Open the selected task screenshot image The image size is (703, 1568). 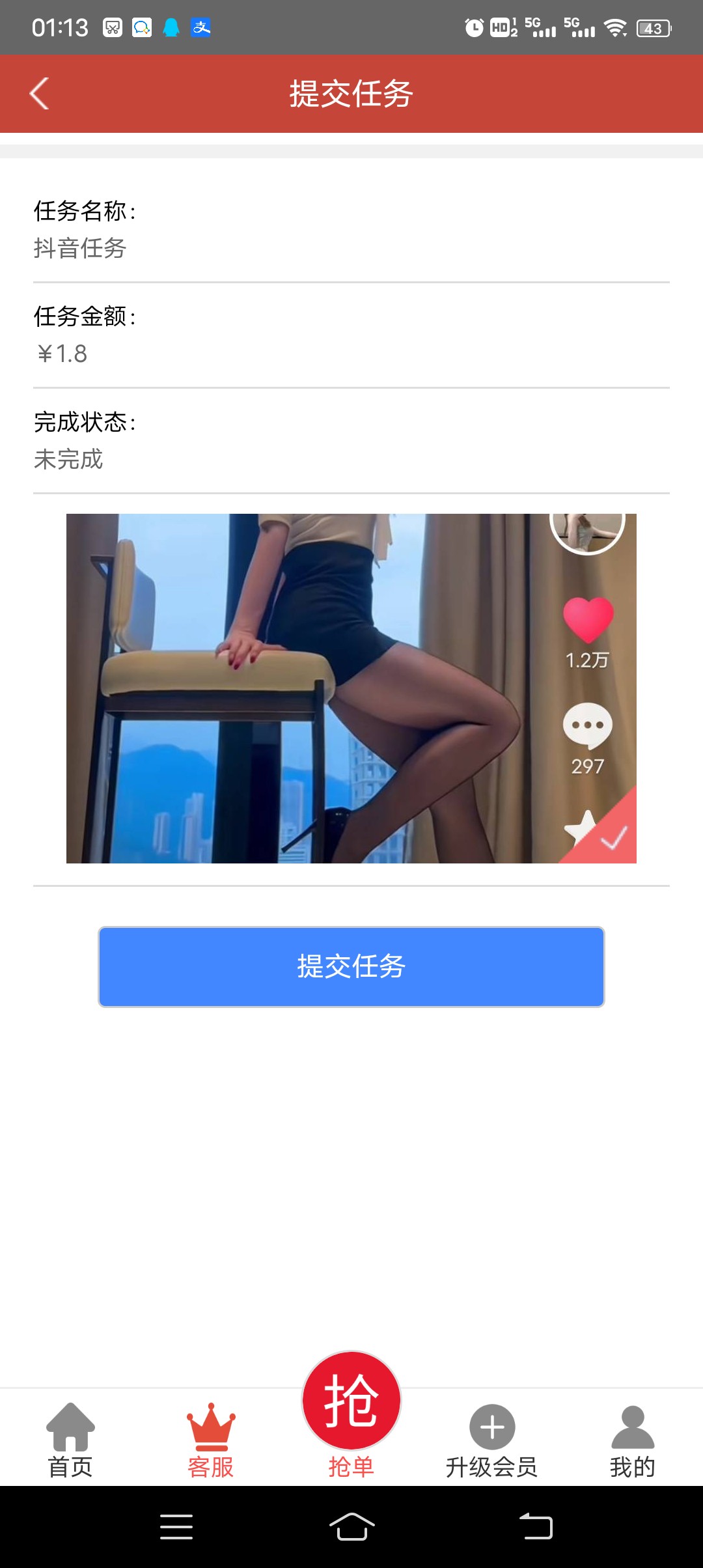(x=351, y=688)
